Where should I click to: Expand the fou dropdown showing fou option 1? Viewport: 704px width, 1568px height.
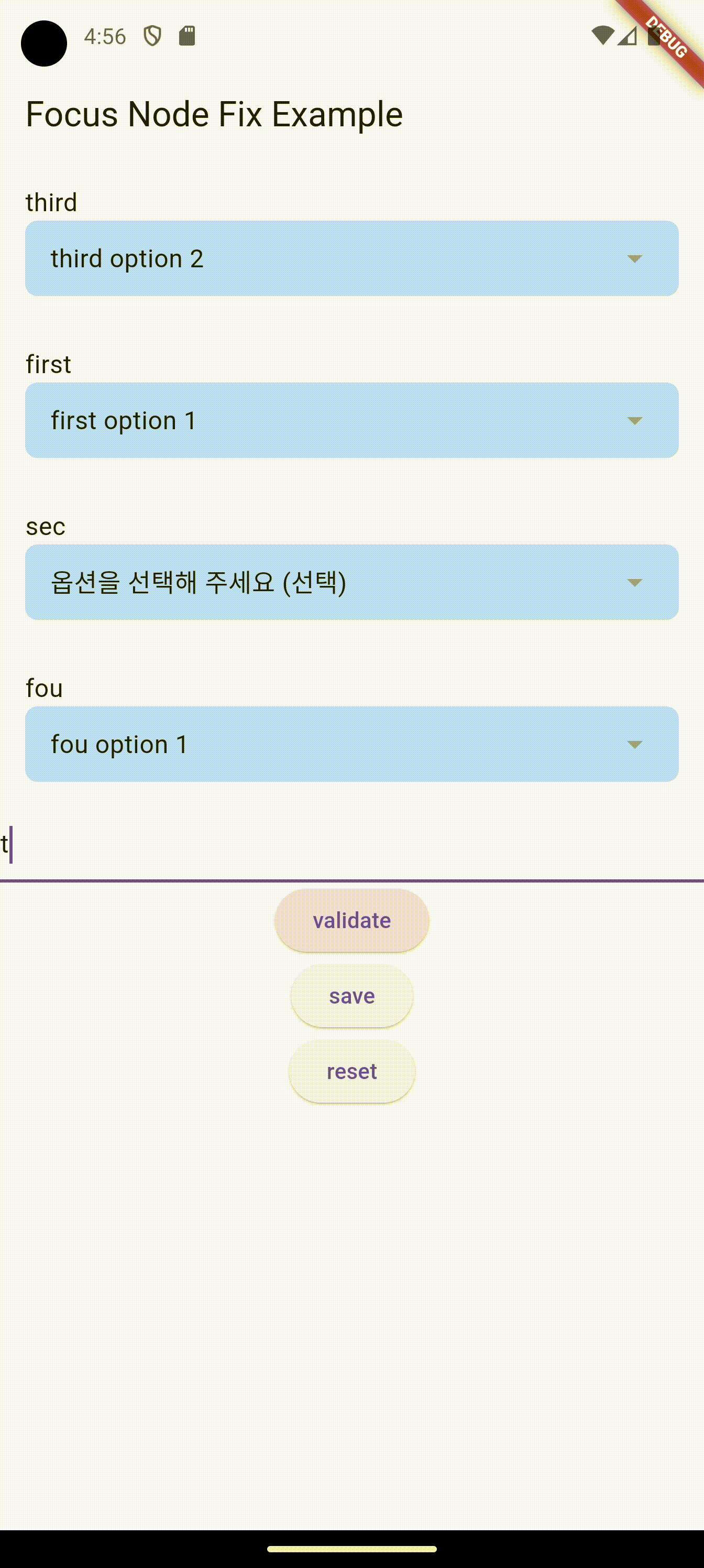[351, 745]
